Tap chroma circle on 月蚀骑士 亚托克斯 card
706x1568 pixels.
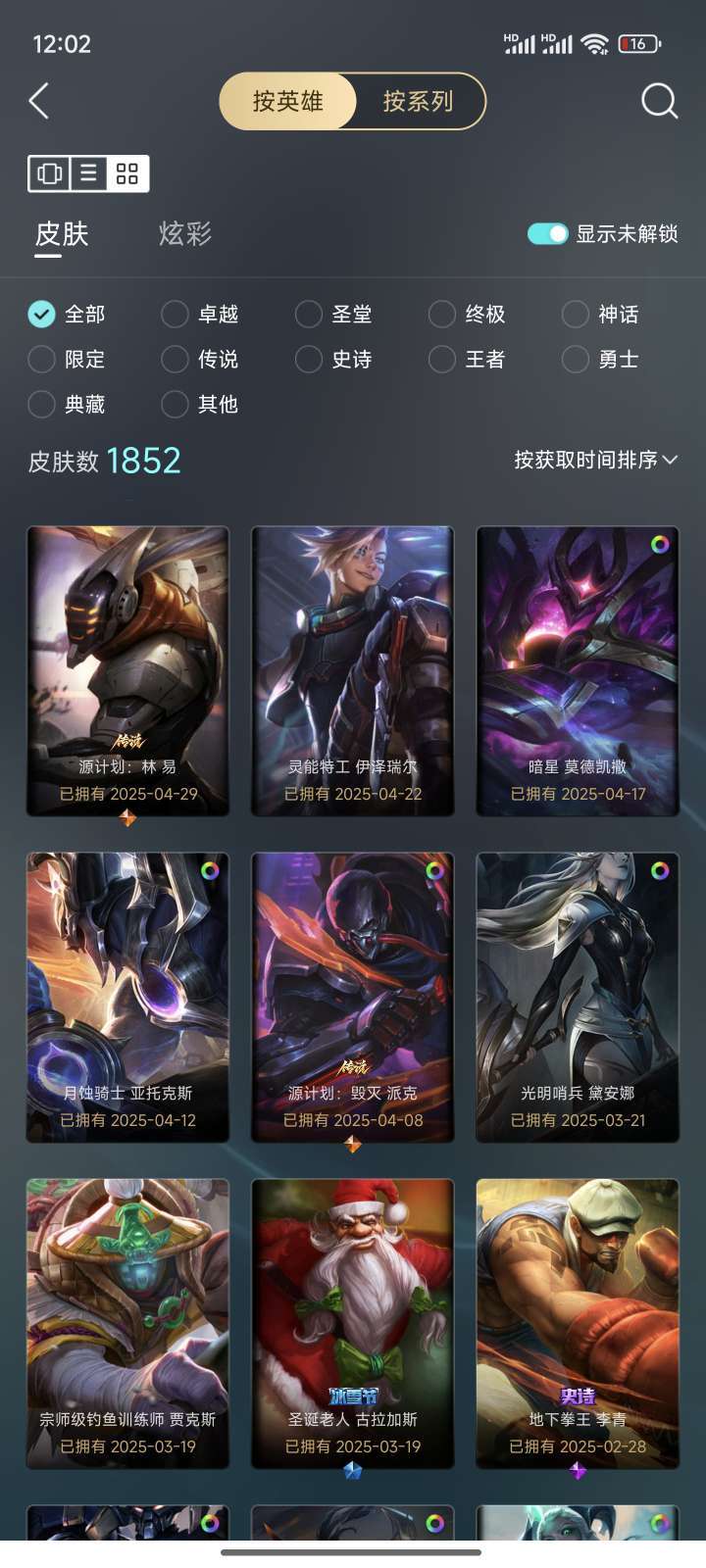pyautogui.click(x=213, y=871)
